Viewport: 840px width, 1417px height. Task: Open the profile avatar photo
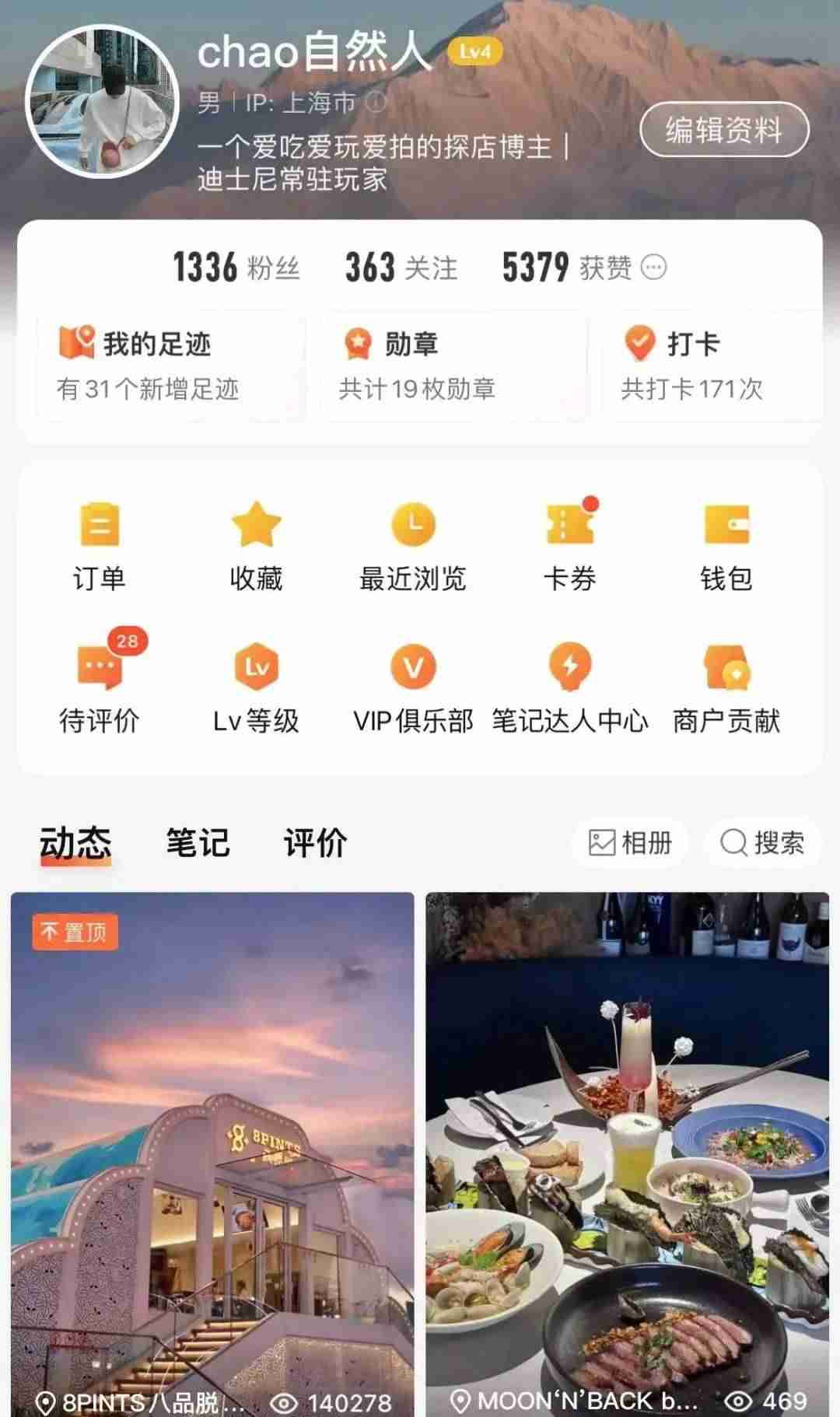coord(102,102)
